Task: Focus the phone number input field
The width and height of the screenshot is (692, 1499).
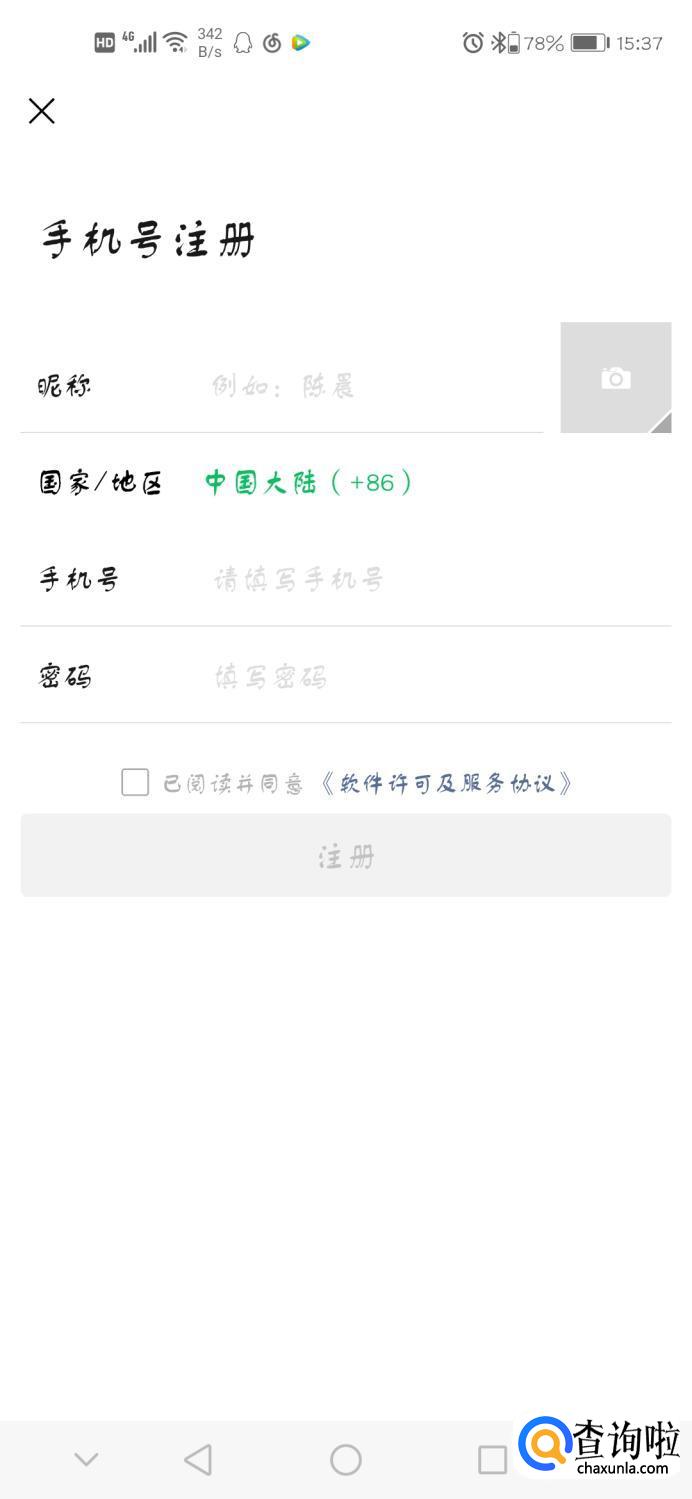Action: click(440, 579)
